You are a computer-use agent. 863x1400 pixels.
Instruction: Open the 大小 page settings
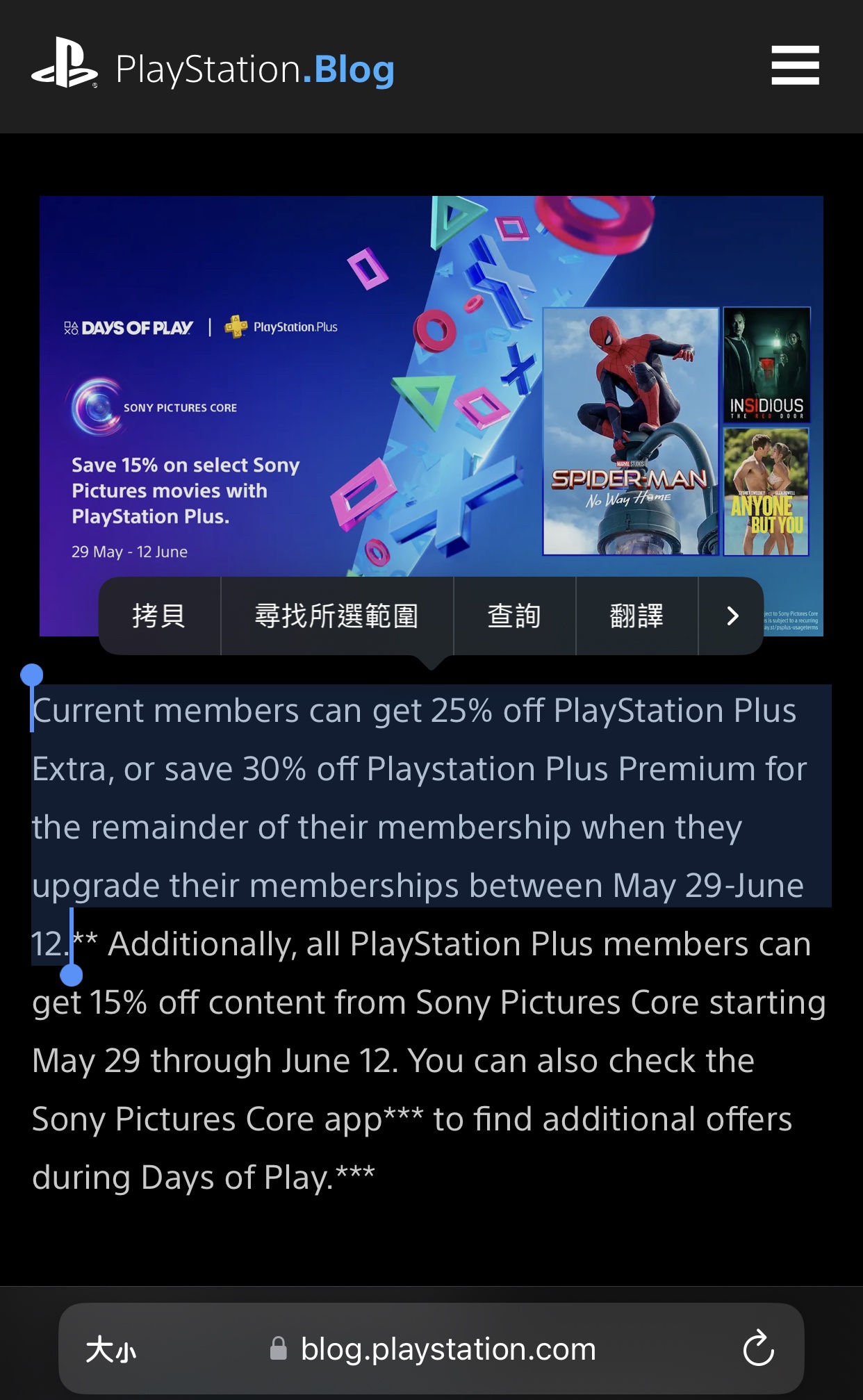(111, 1350)
